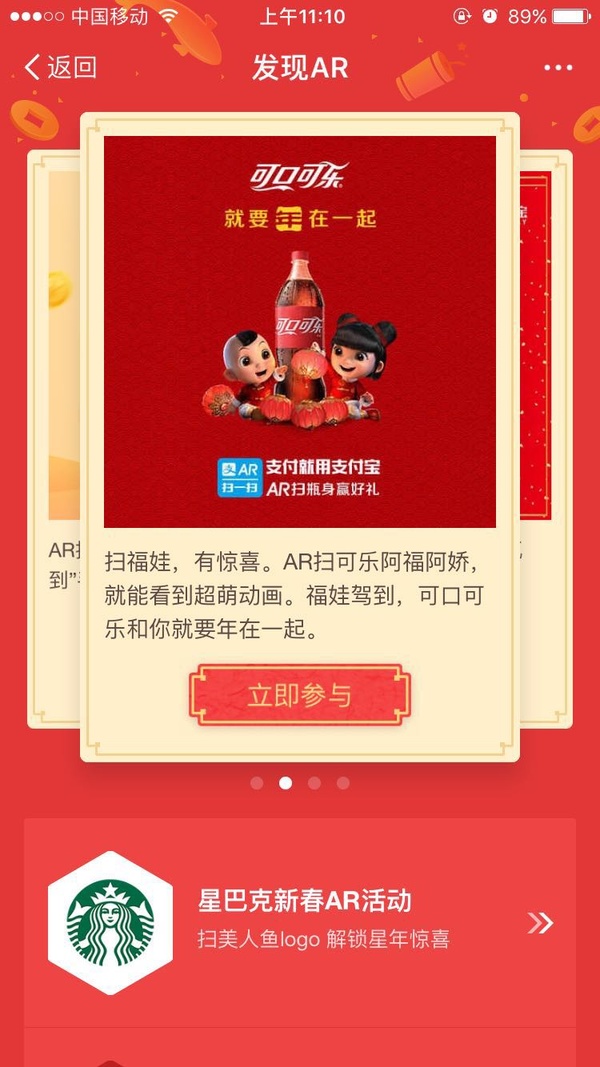This screenshot has height=1067, width=600.
Task: Open the Coca-Cola AR promotion card
Action: tap(300, 332)
